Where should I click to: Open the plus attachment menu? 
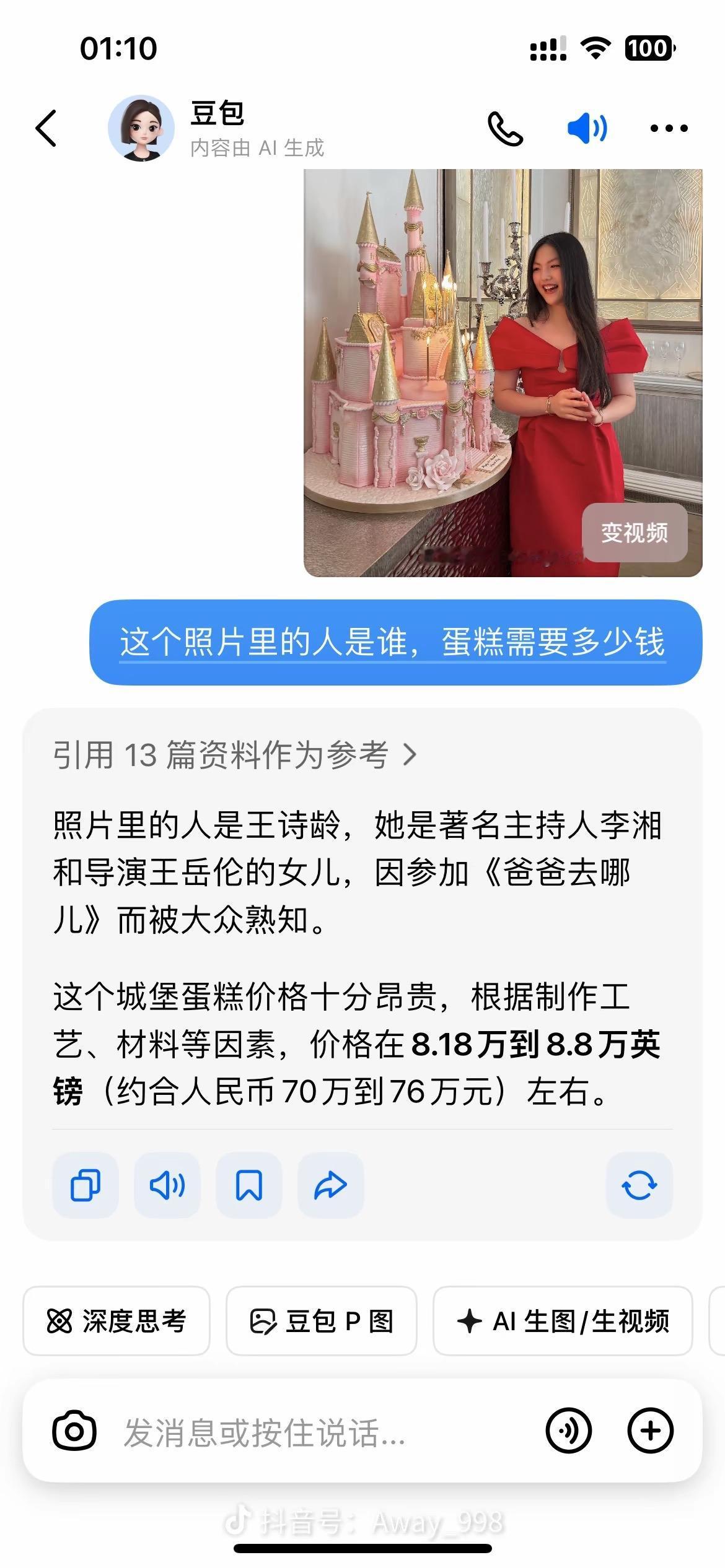tap(650, 1432)
